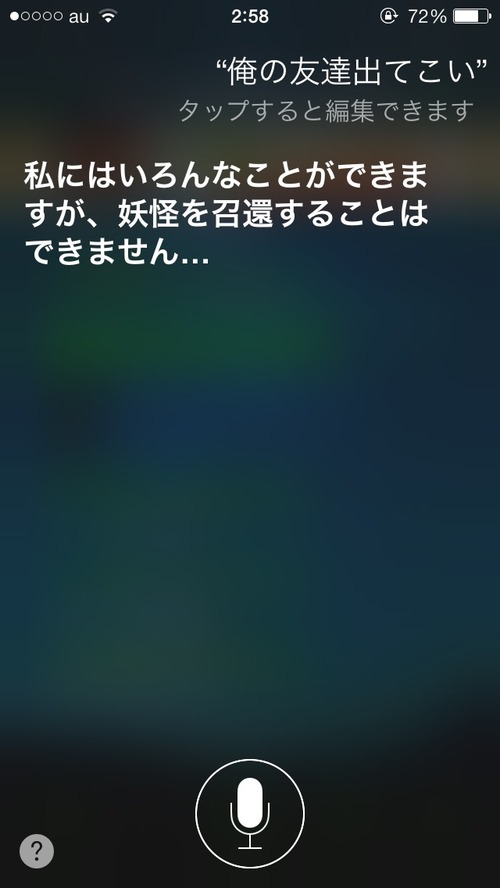This screenshot has width=500, height=888.
Task: Edit the query “俺の友達出てこい”
Action: [x=352, y=74]
